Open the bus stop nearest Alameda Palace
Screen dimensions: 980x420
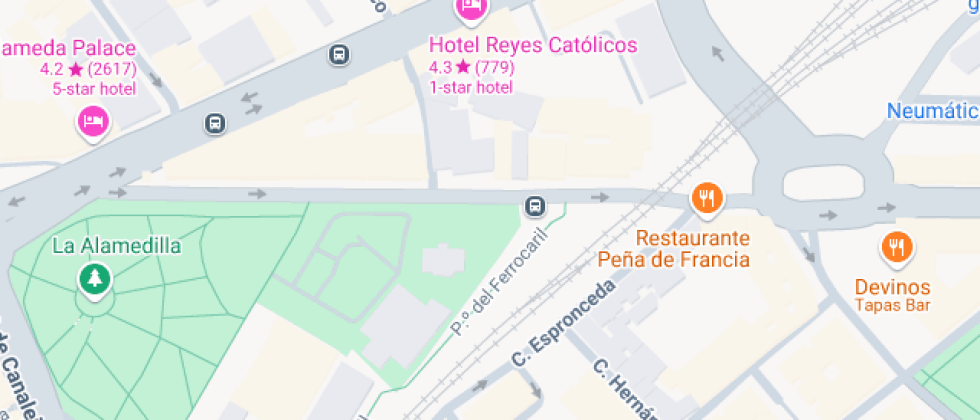214,124
